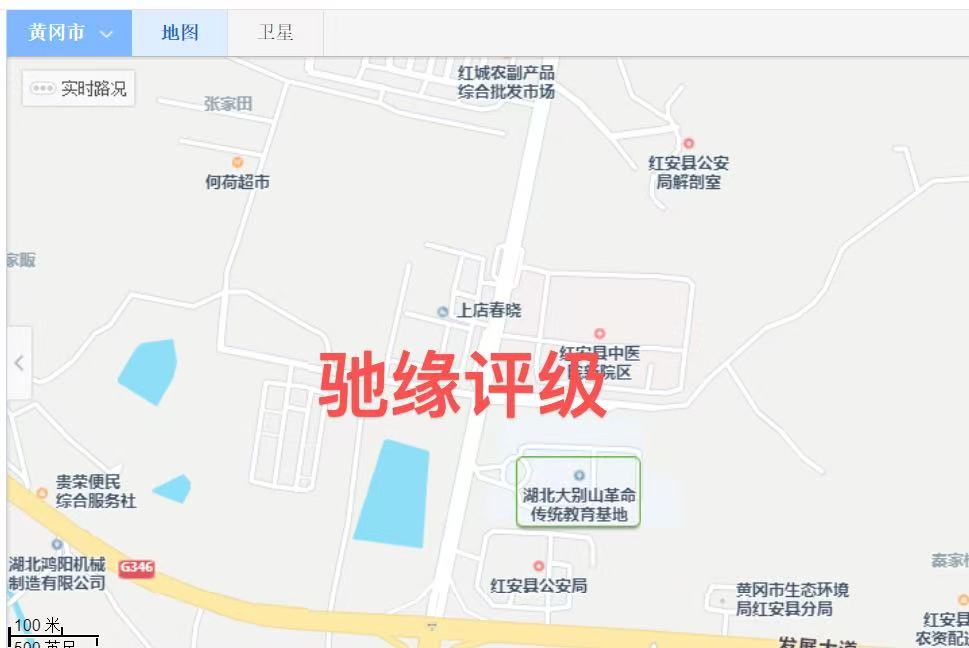Select the 何荷超市 map marker

[x=238, y=162]
